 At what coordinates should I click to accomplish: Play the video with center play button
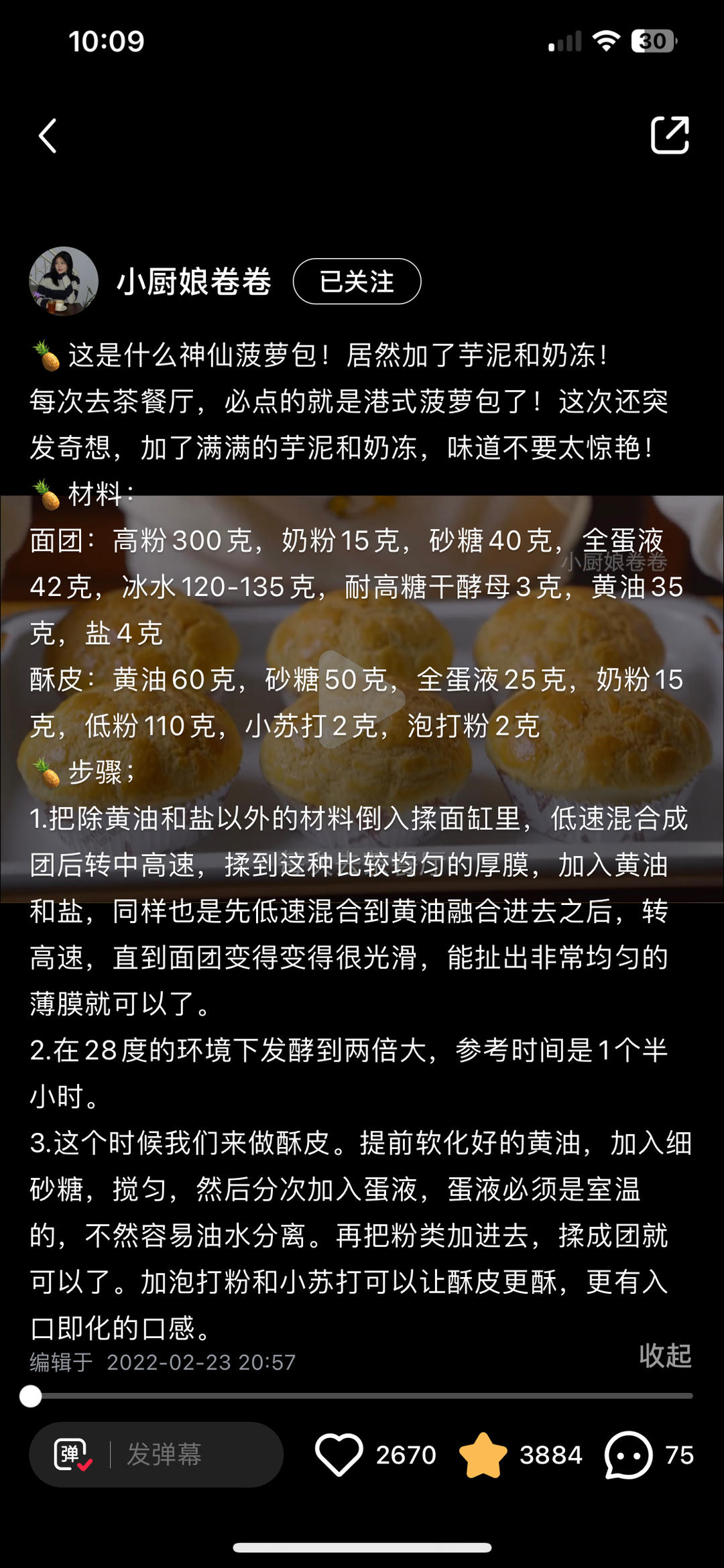362,699
